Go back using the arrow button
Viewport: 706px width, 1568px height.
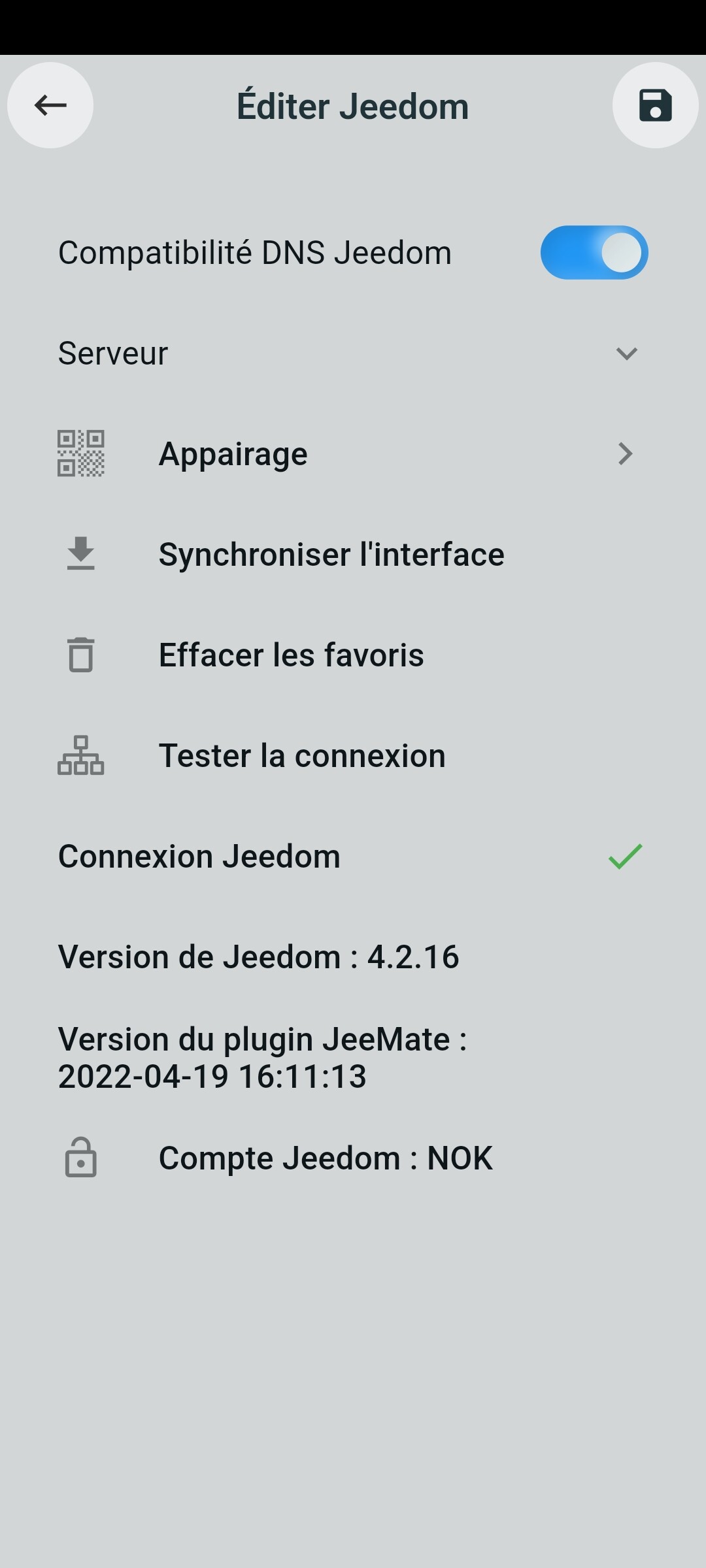click(50, 105)
